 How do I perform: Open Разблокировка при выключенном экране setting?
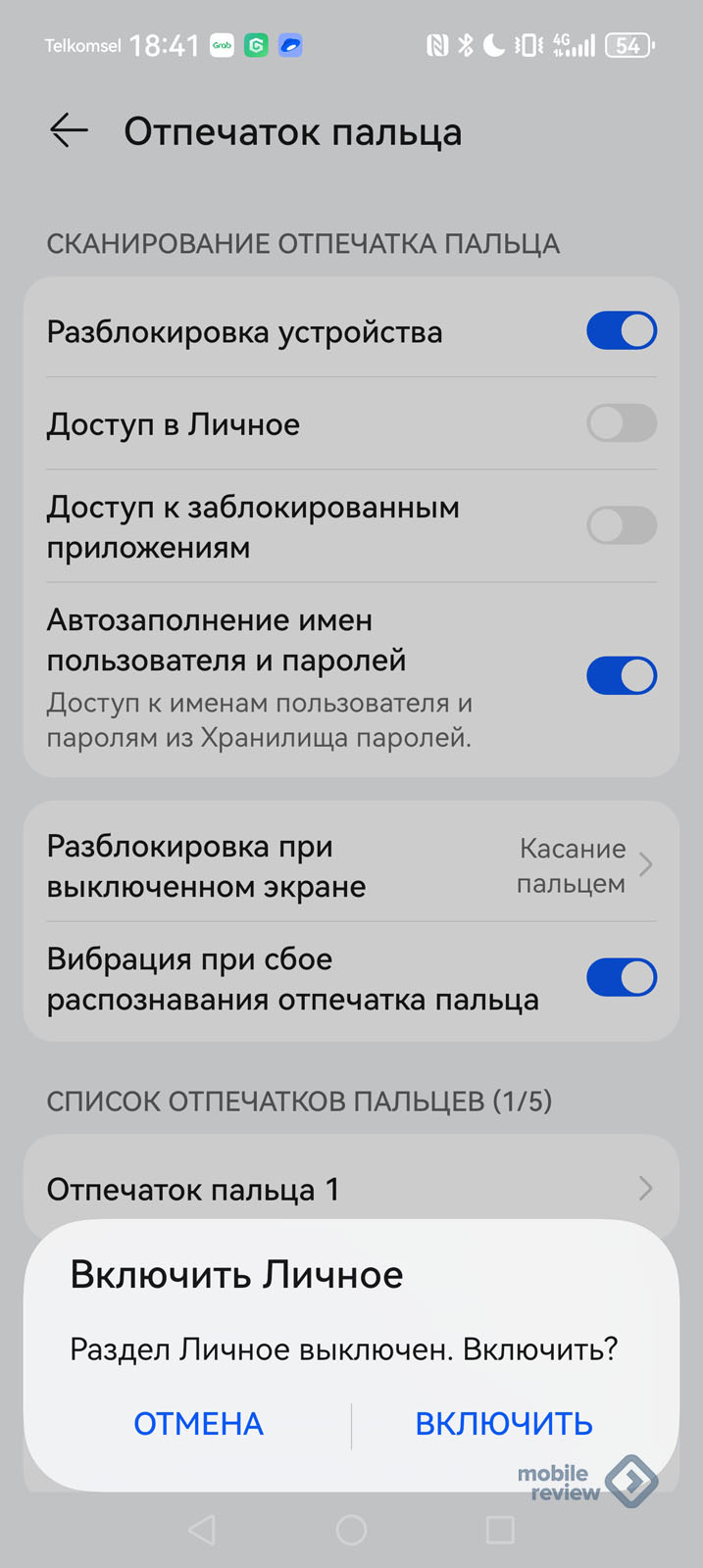(x=351, y=865)
